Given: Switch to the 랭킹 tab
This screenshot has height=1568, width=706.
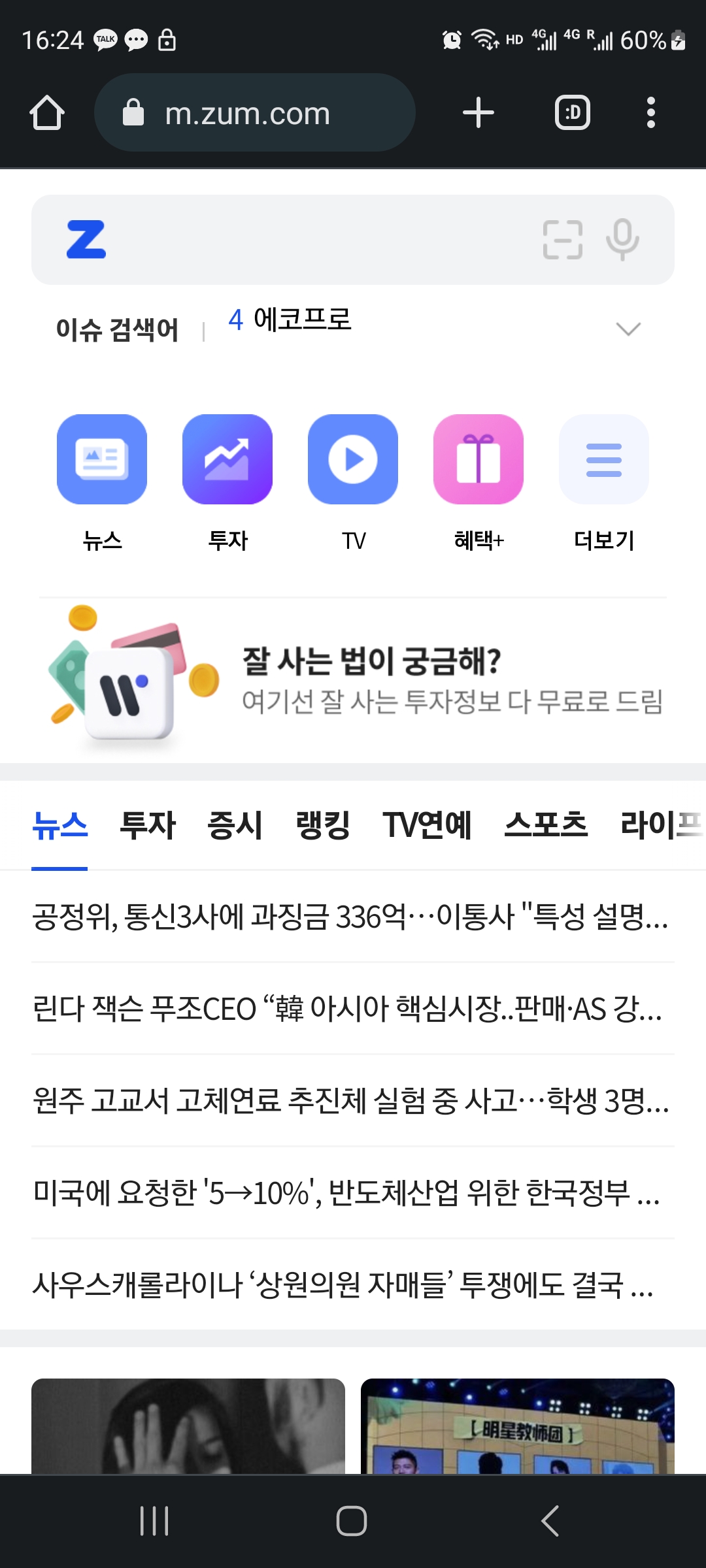Looking at the screenshot, I should [x=323, y=825].
